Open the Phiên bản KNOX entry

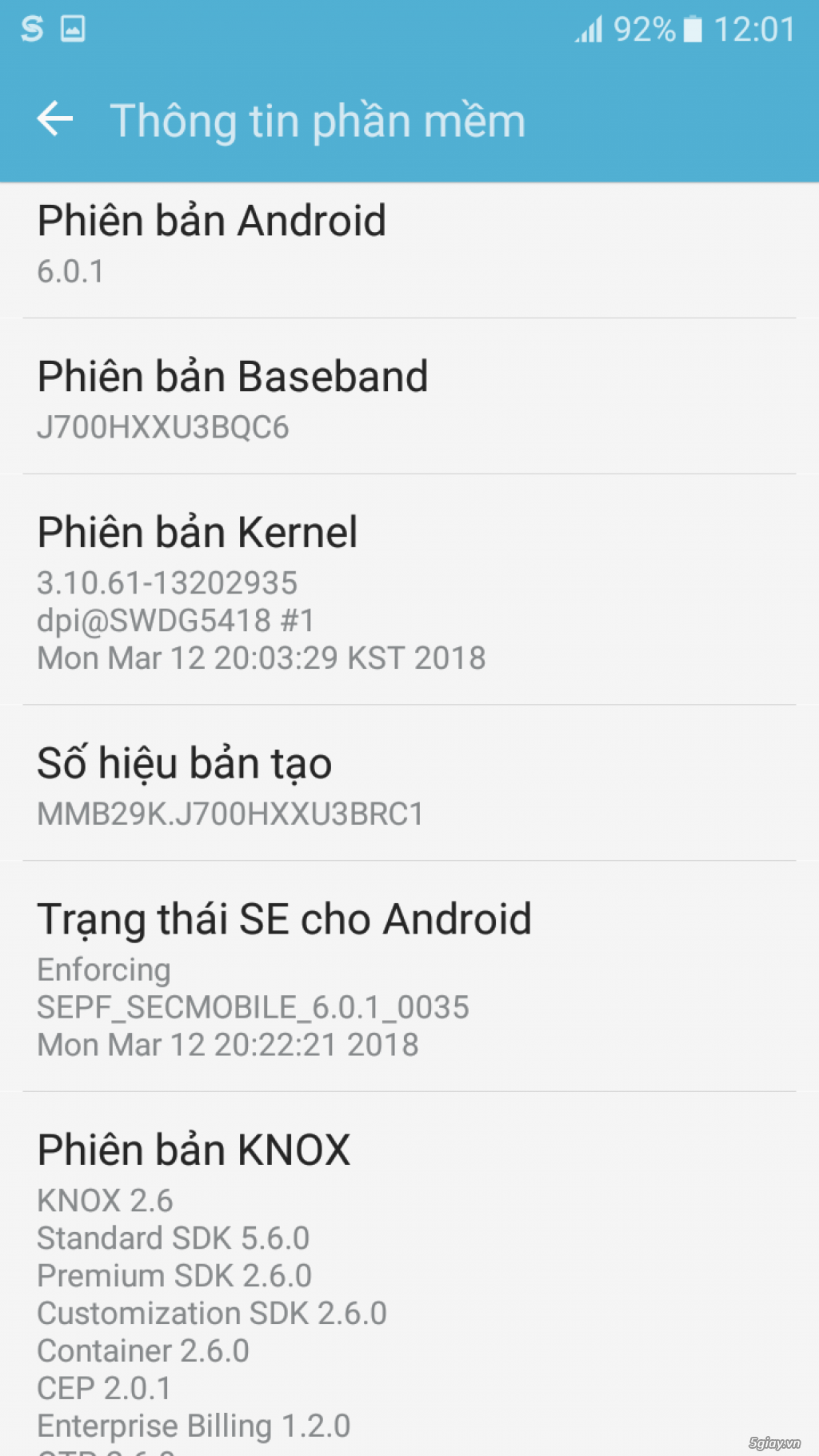coord(408,1280)
